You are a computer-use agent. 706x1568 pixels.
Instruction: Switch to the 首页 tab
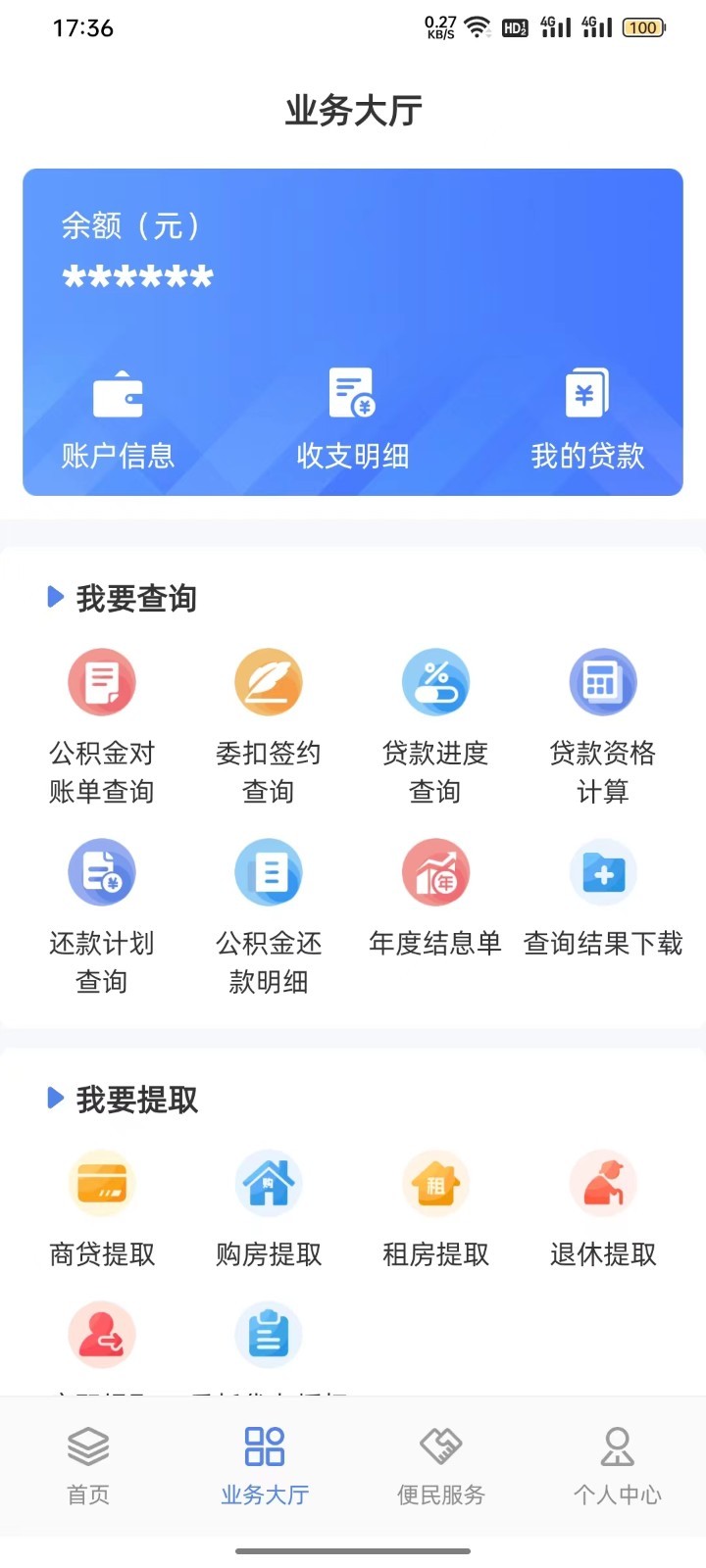[88, 1466]
